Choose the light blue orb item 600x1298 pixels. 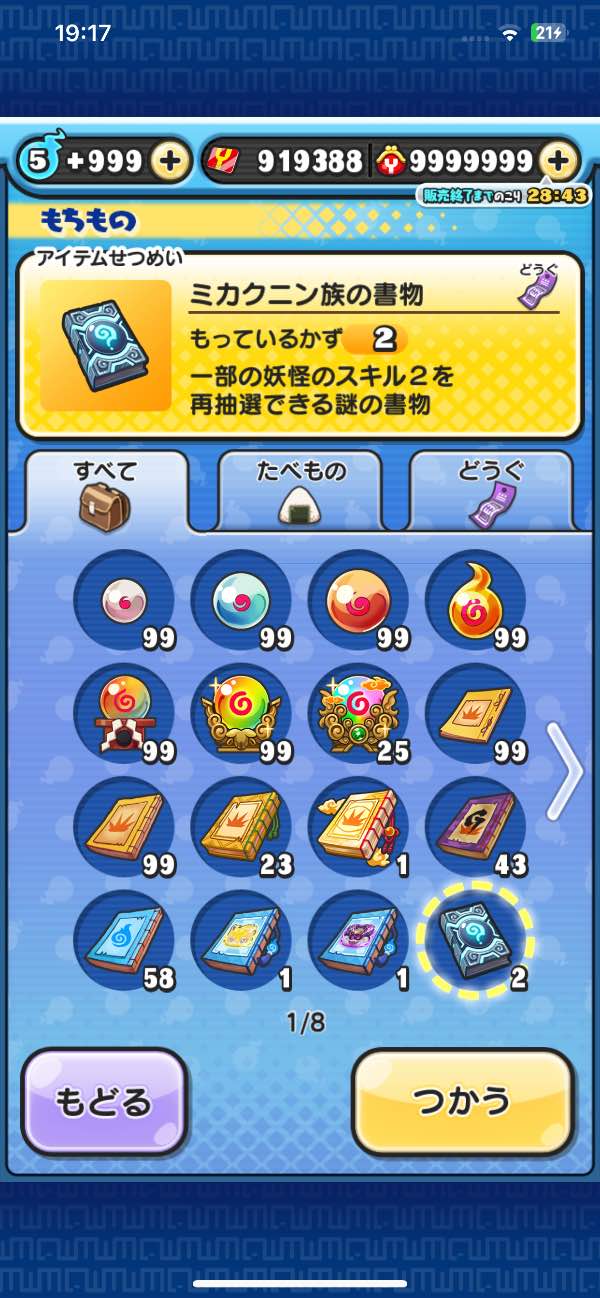tap(241, 600)
